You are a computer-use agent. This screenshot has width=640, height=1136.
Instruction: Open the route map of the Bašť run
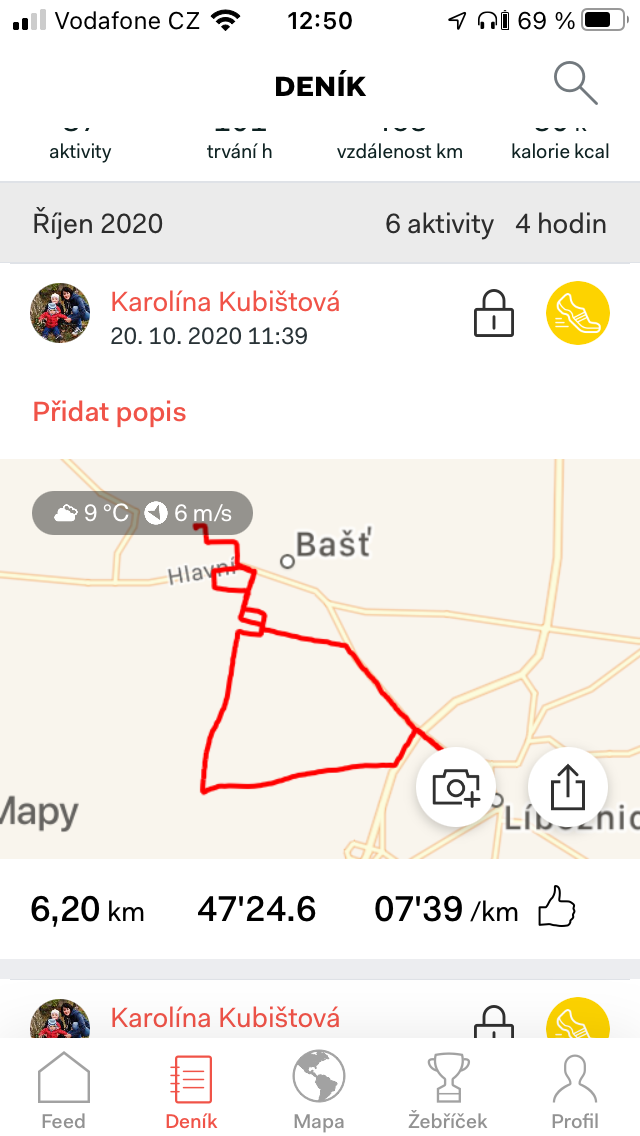[x=320, y=659]
